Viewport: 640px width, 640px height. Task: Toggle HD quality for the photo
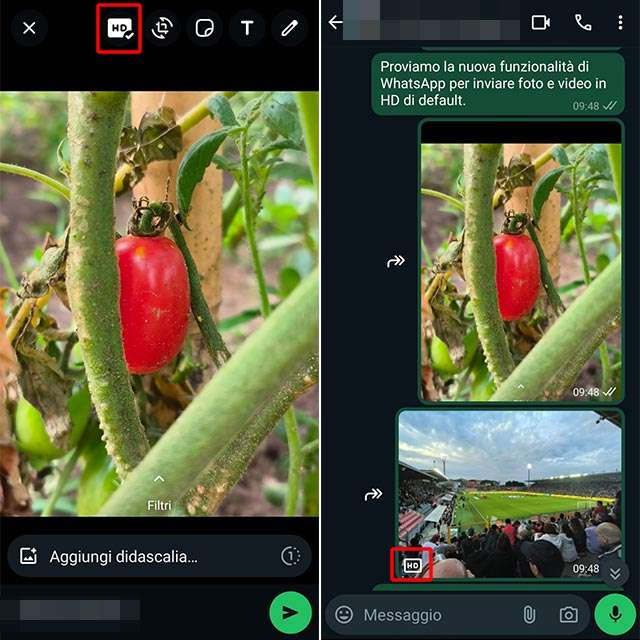coord(119,28)
